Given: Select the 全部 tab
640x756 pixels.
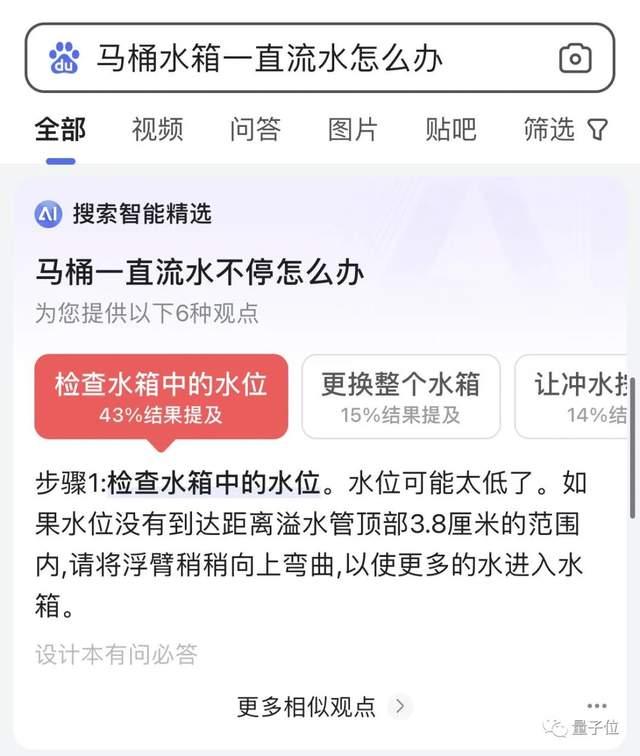Looking at the screenshot, I should [60, 129].
